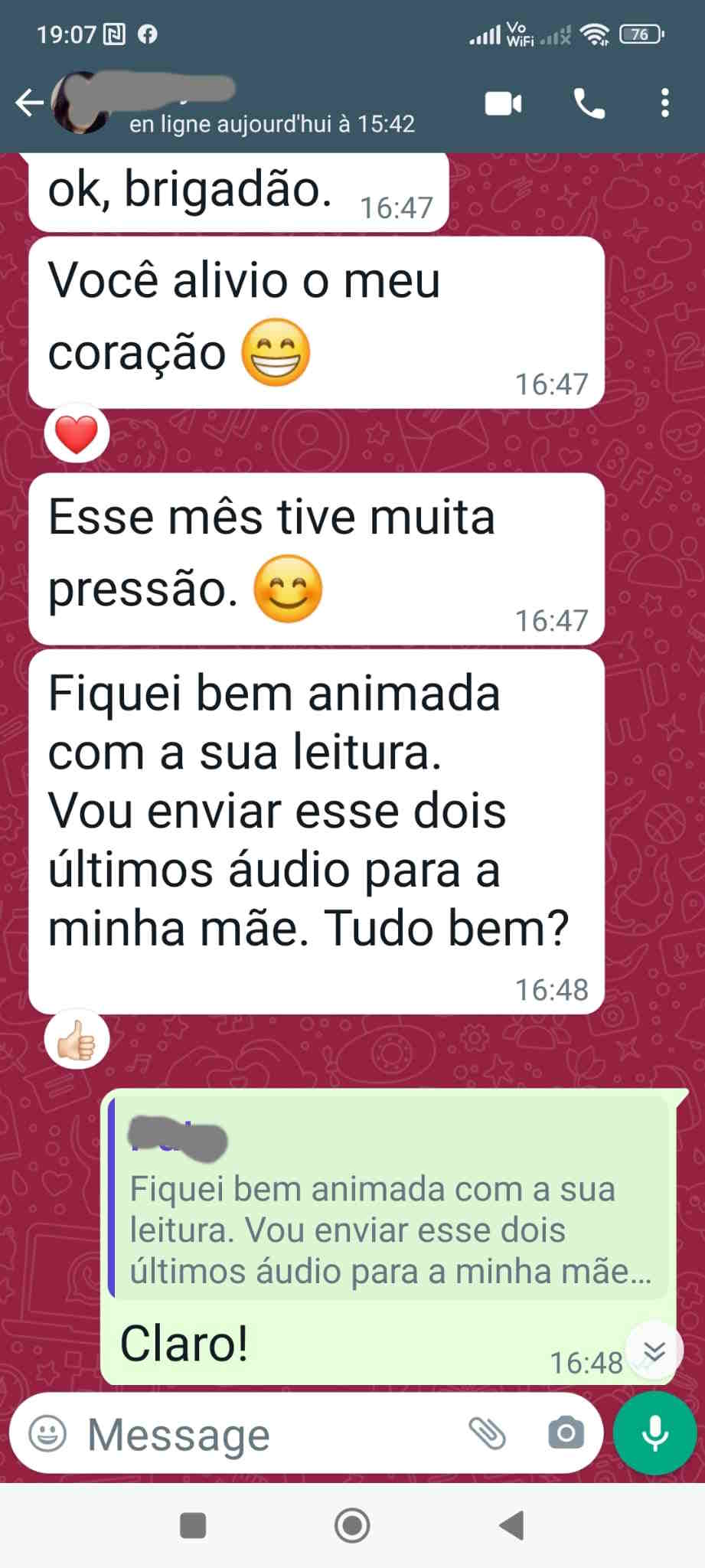The height and width of the screenshot is (1568, 705).
Task: Tap the thumbs-up reaction under the leitura message
Action: pos(77,1040)
